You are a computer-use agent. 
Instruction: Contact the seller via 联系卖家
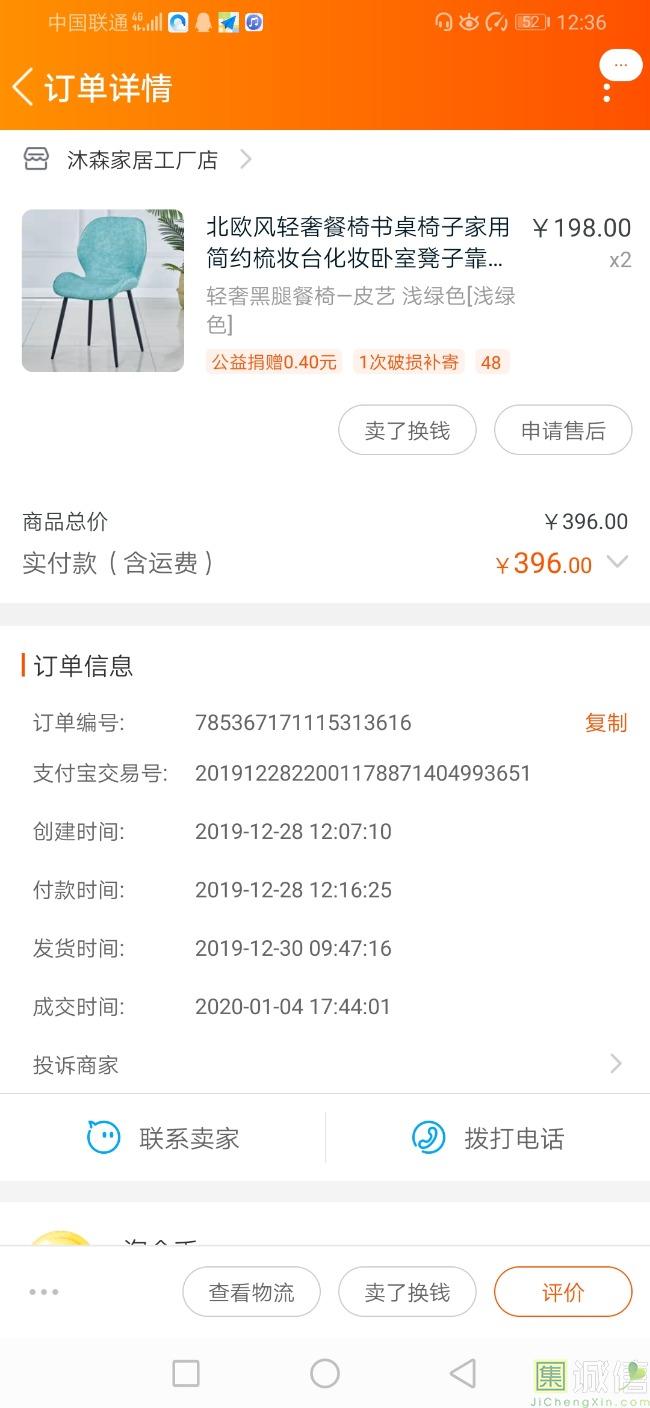[163, 1138]
